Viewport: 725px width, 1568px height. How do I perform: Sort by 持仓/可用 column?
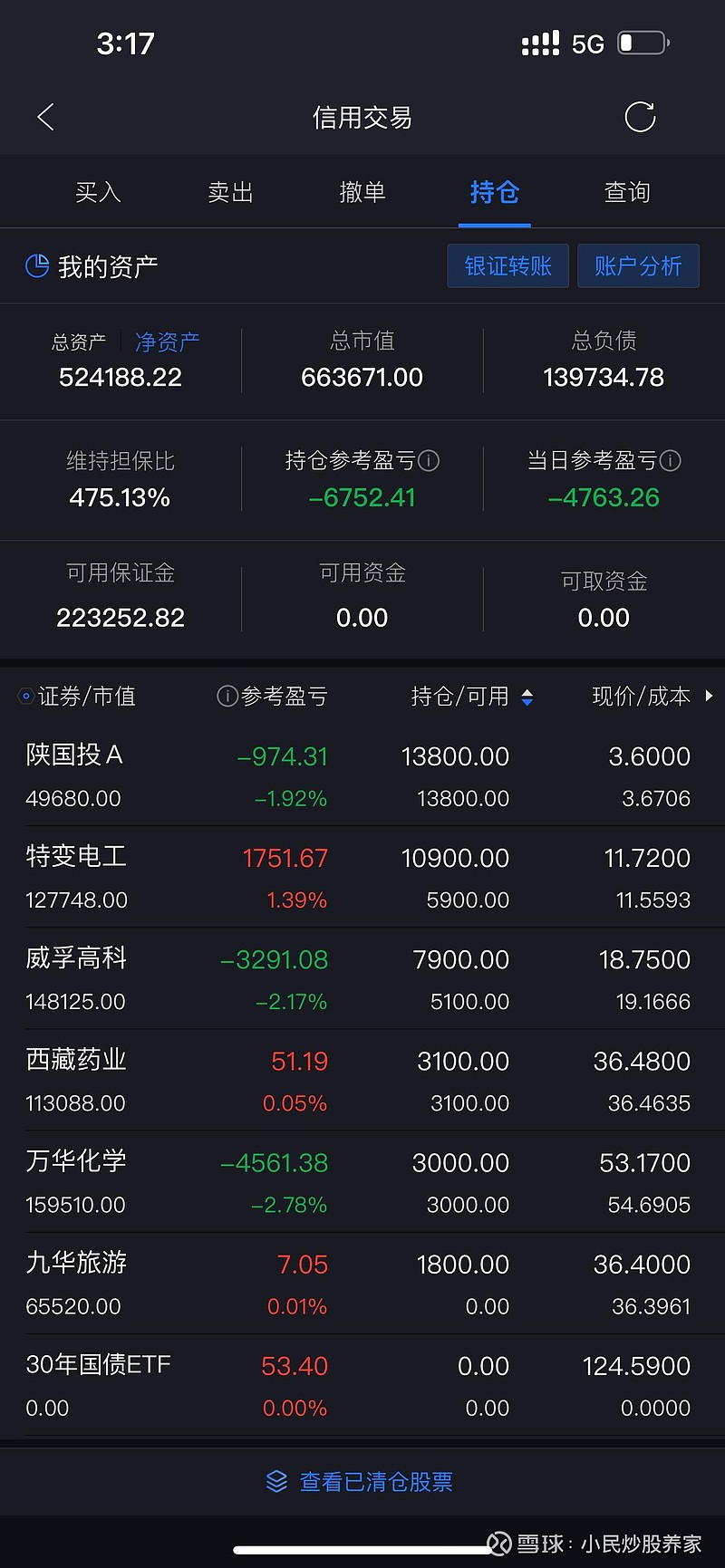pyautogui.click(x=471, y=697)
